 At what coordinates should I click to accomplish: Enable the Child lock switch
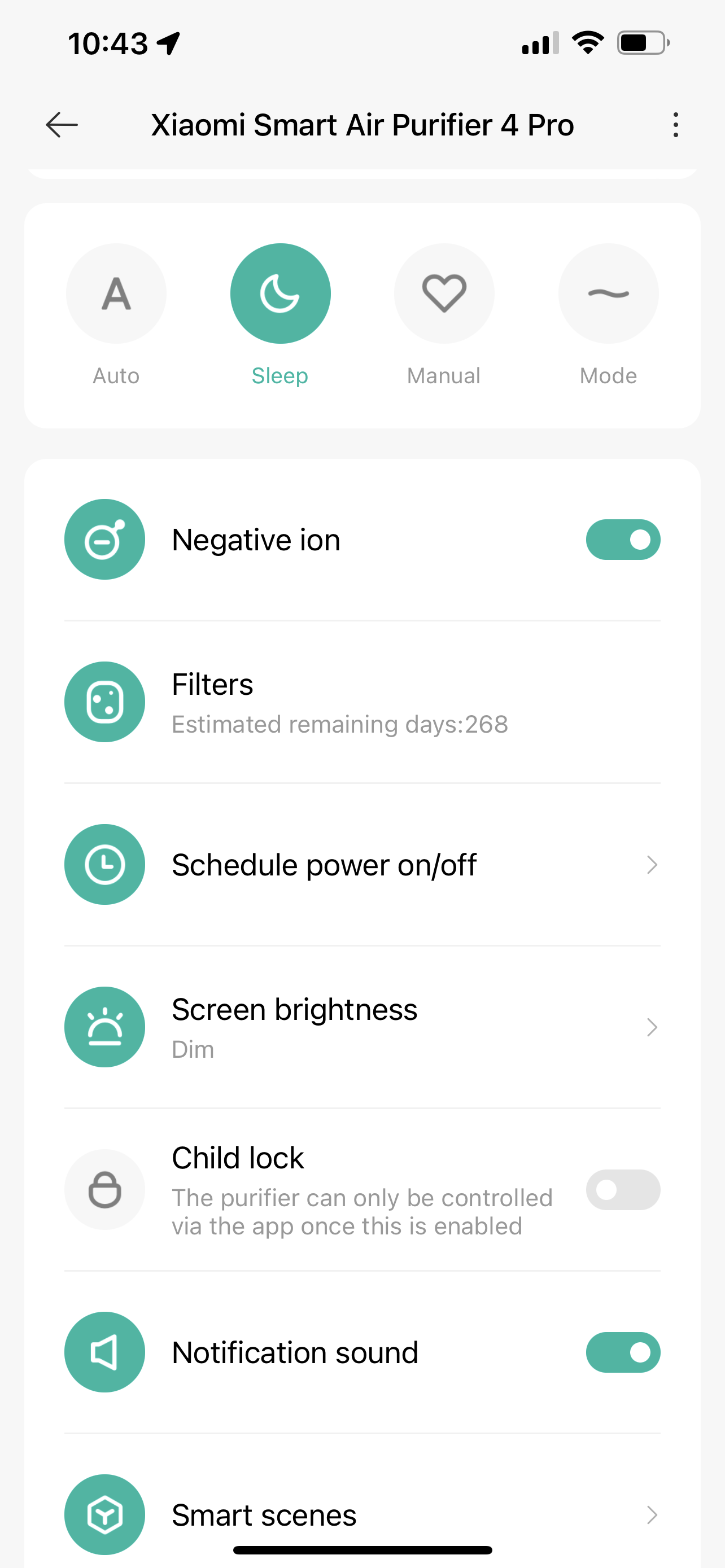(622, 1189)
